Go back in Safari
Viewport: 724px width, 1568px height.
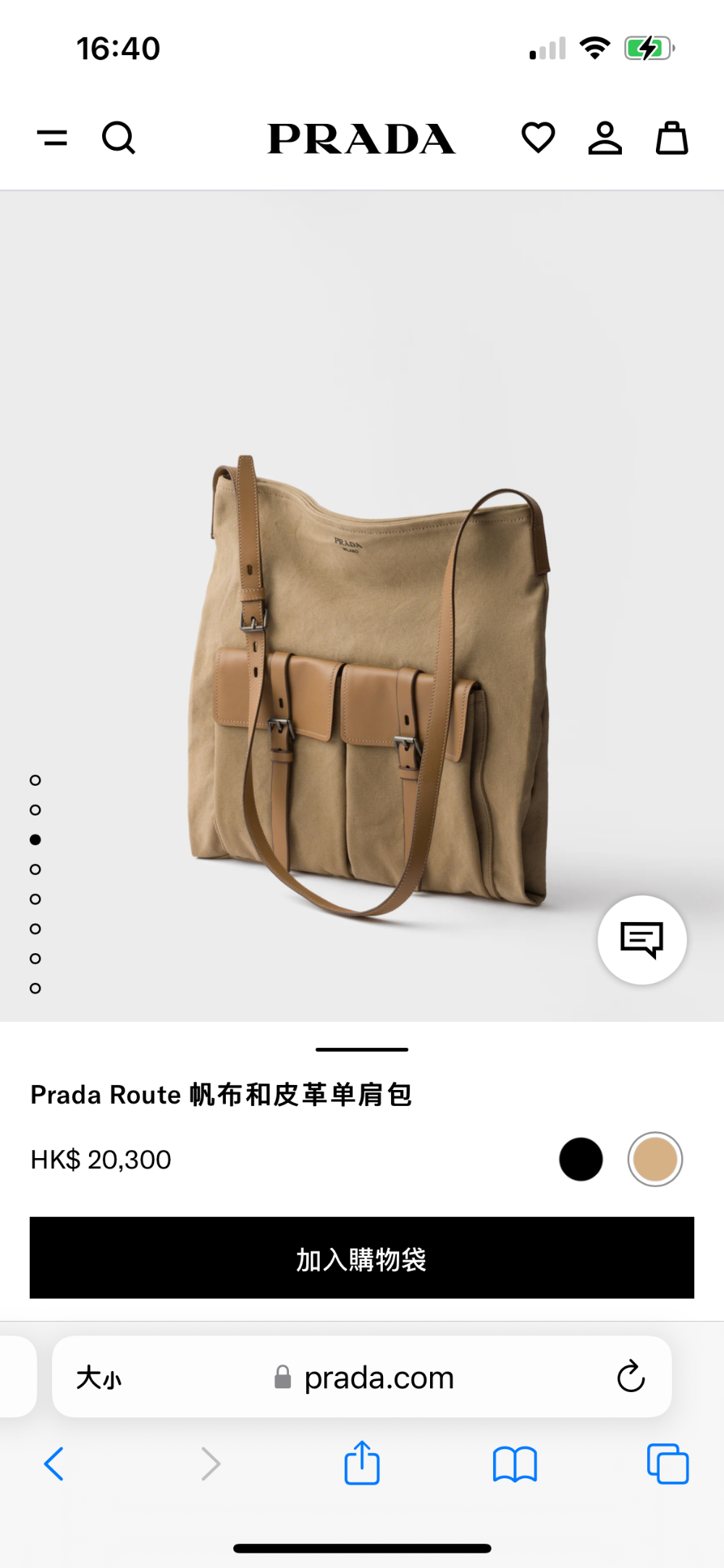(x=54, y=1464)
